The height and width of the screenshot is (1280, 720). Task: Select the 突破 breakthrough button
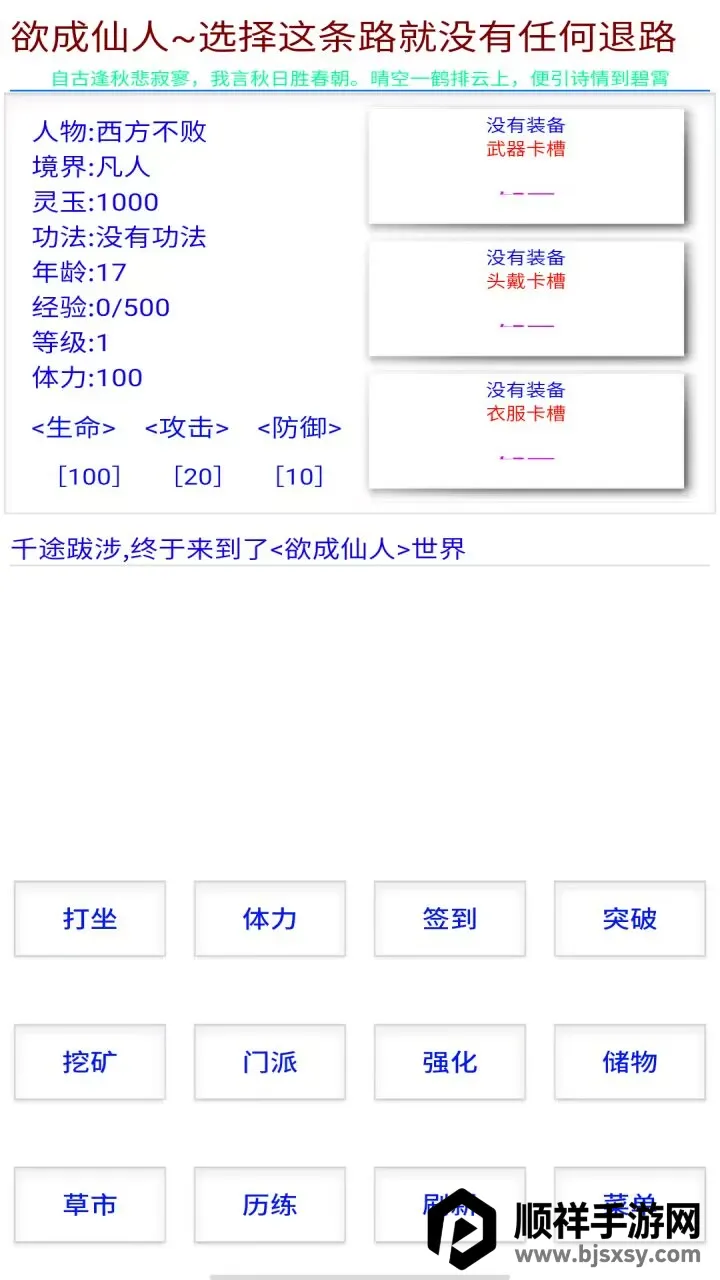(630, 919)
